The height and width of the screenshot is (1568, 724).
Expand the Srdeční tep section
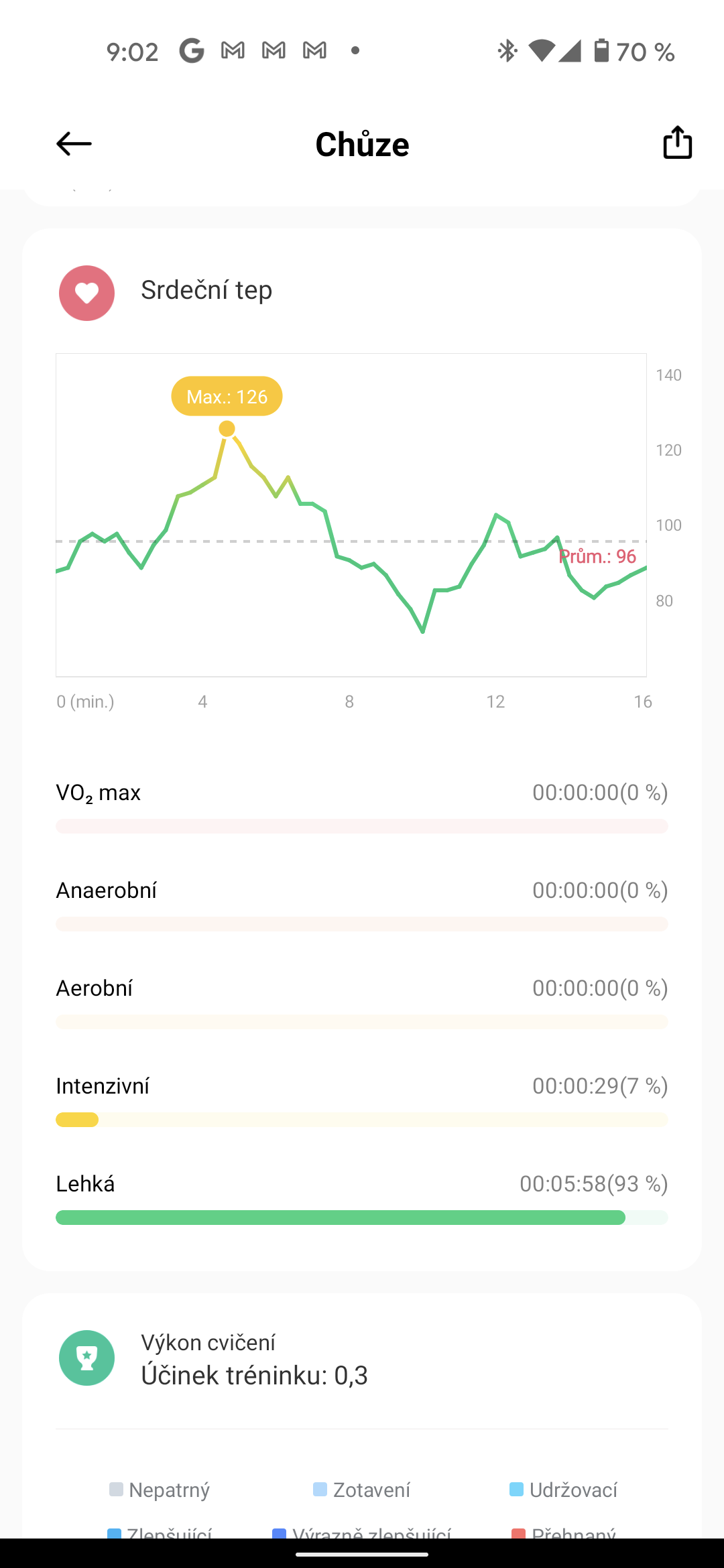(206, 291)
